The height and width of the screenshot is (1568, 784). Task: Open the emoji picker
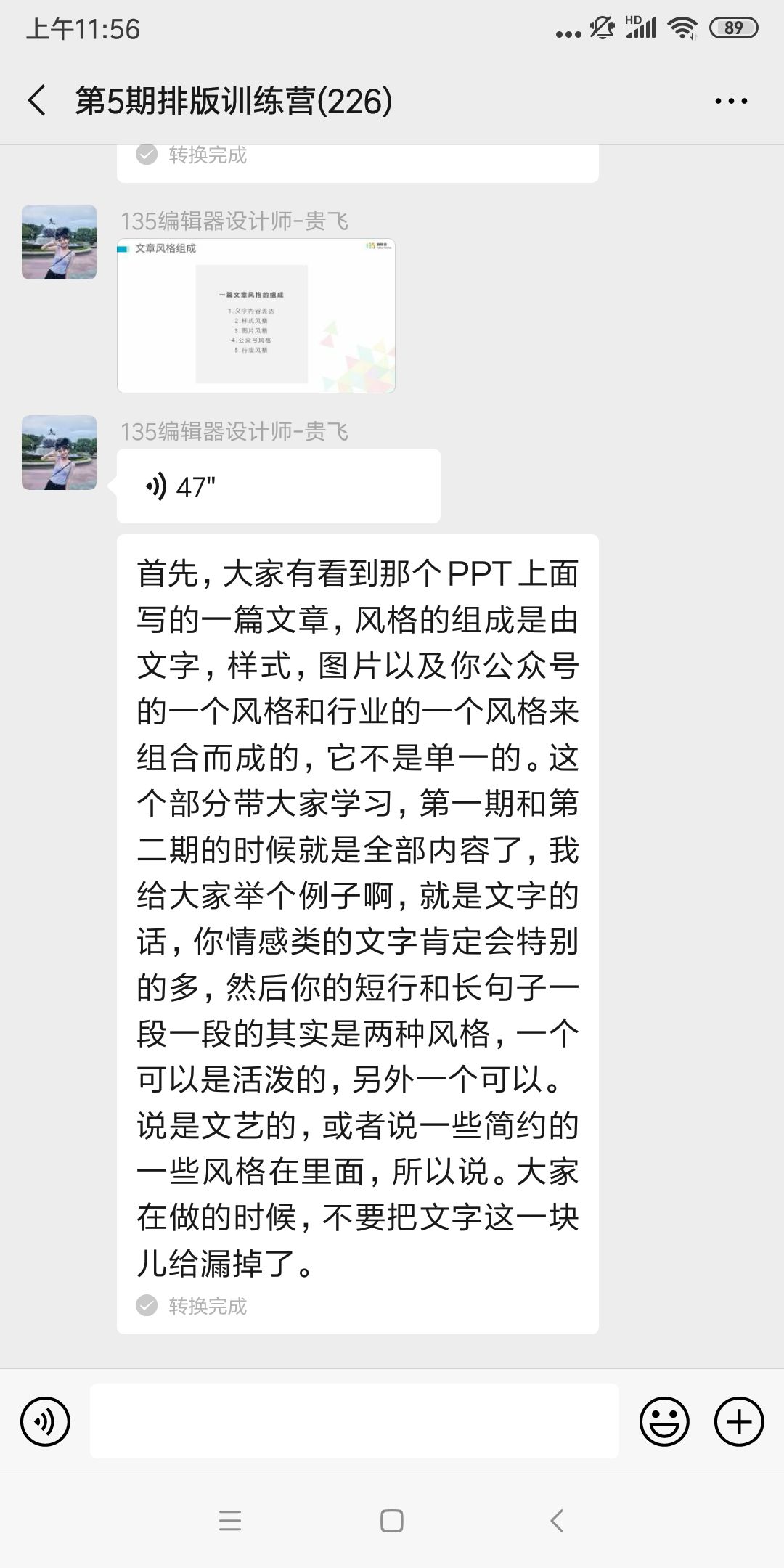663,1421
